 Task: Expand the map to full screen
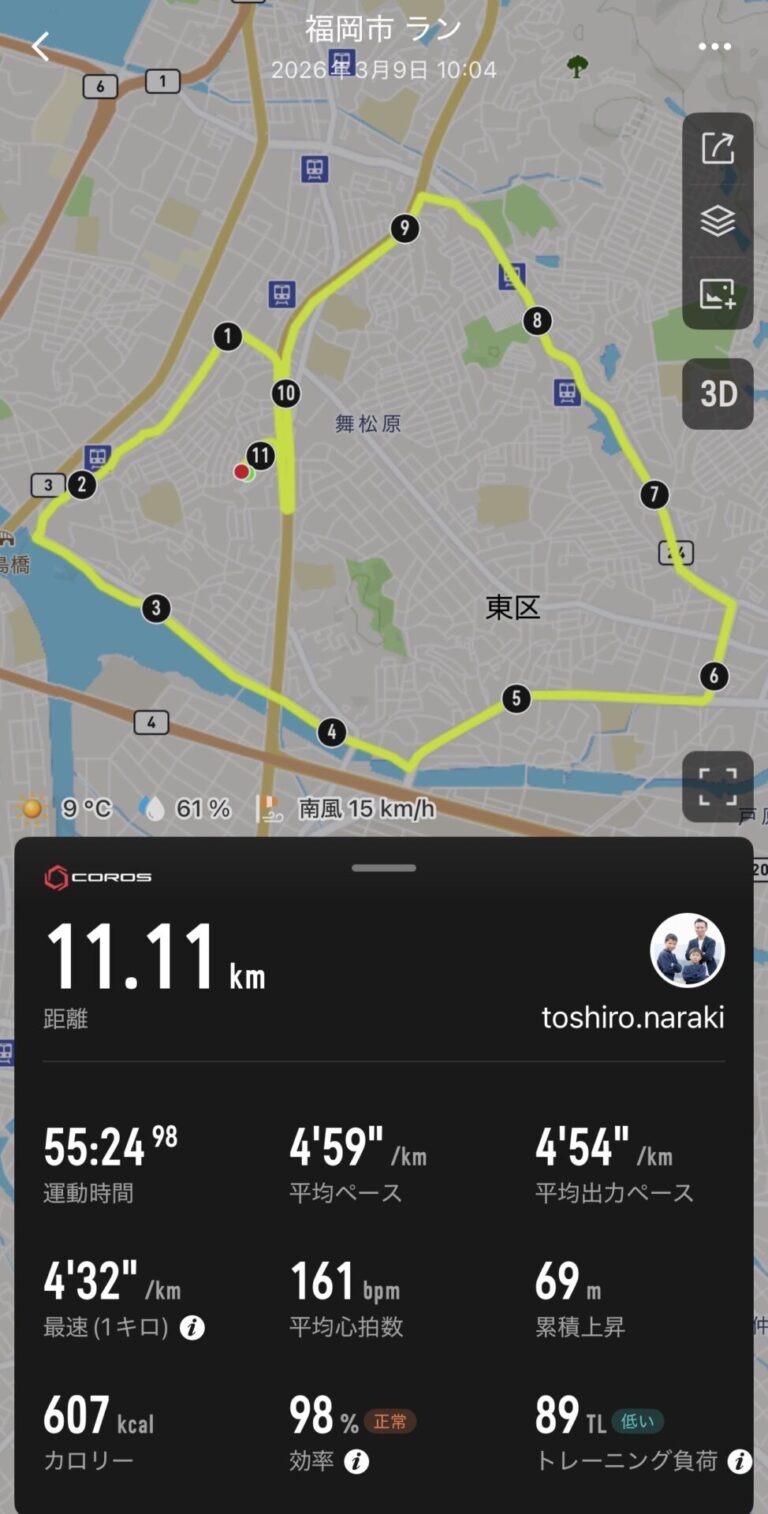(718, 786)
